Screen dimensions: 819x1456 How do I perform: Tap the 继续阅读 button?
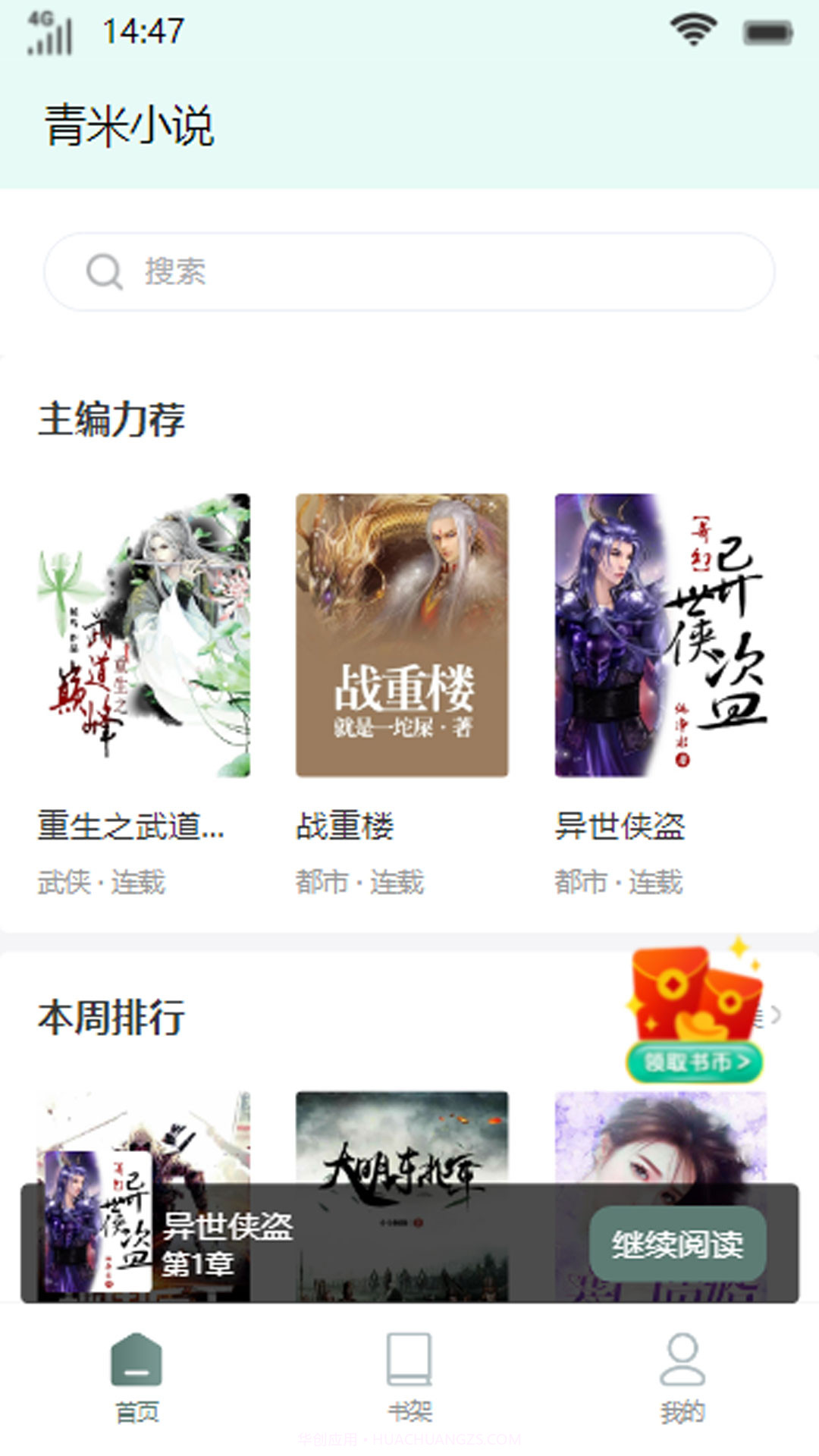[x=679, y=1244]
